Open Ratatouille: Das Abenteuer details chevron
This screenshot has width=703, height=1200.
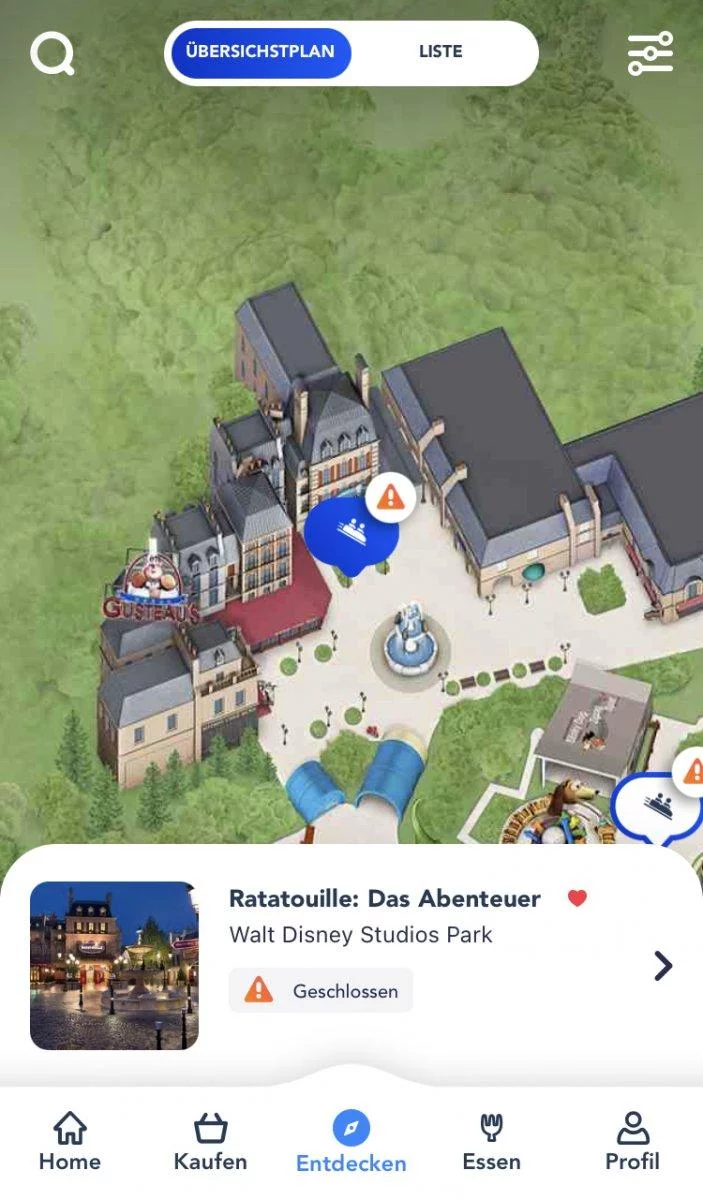point(663,966)
